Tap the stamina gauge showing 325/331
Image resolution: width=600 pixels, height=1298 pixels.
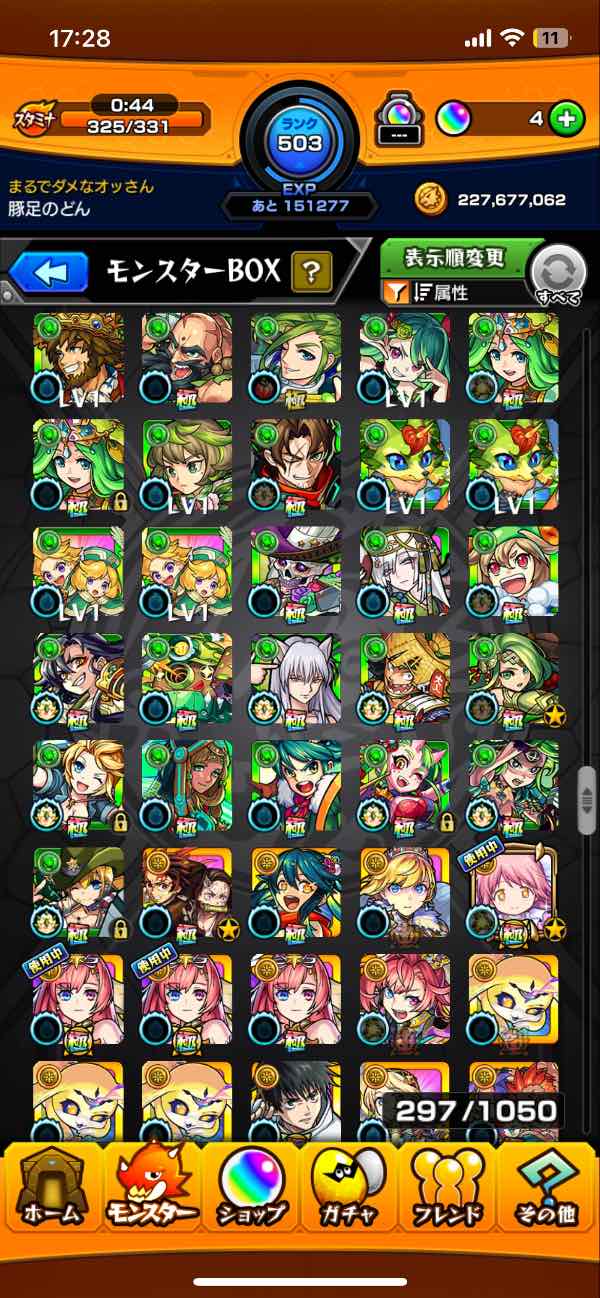click(130, 122)
